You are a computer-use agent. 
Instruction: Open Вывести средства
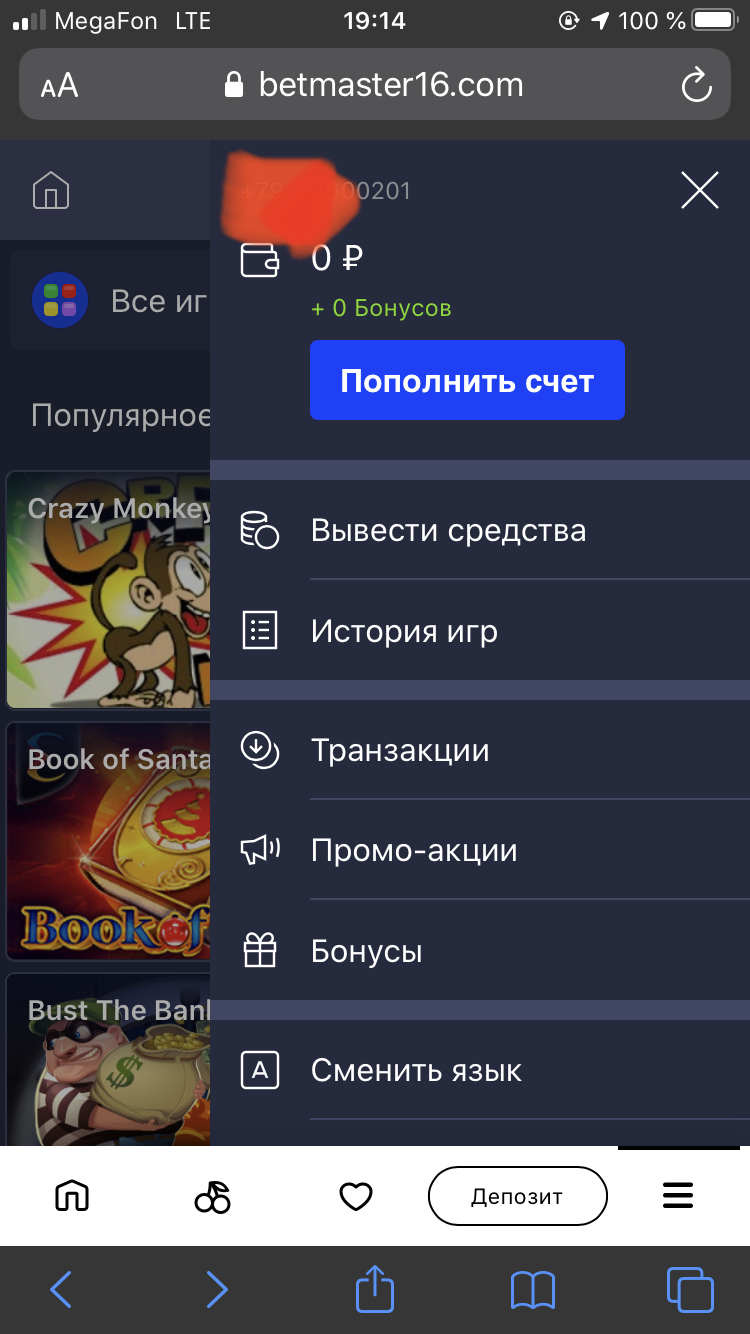click(448, 530)
